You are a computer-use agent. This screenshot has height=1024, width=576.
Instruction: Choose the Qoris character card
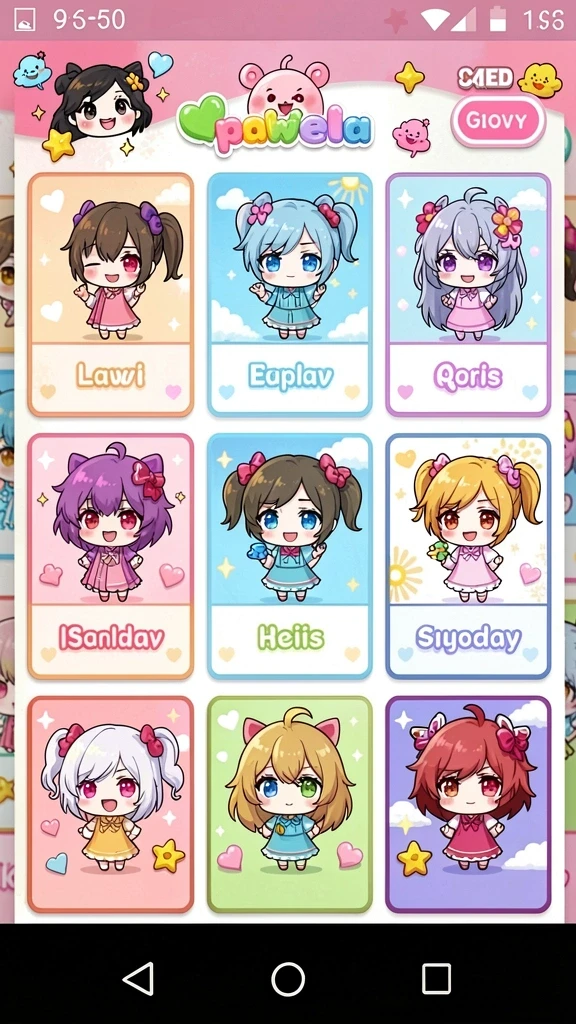(x=468, y=295)
